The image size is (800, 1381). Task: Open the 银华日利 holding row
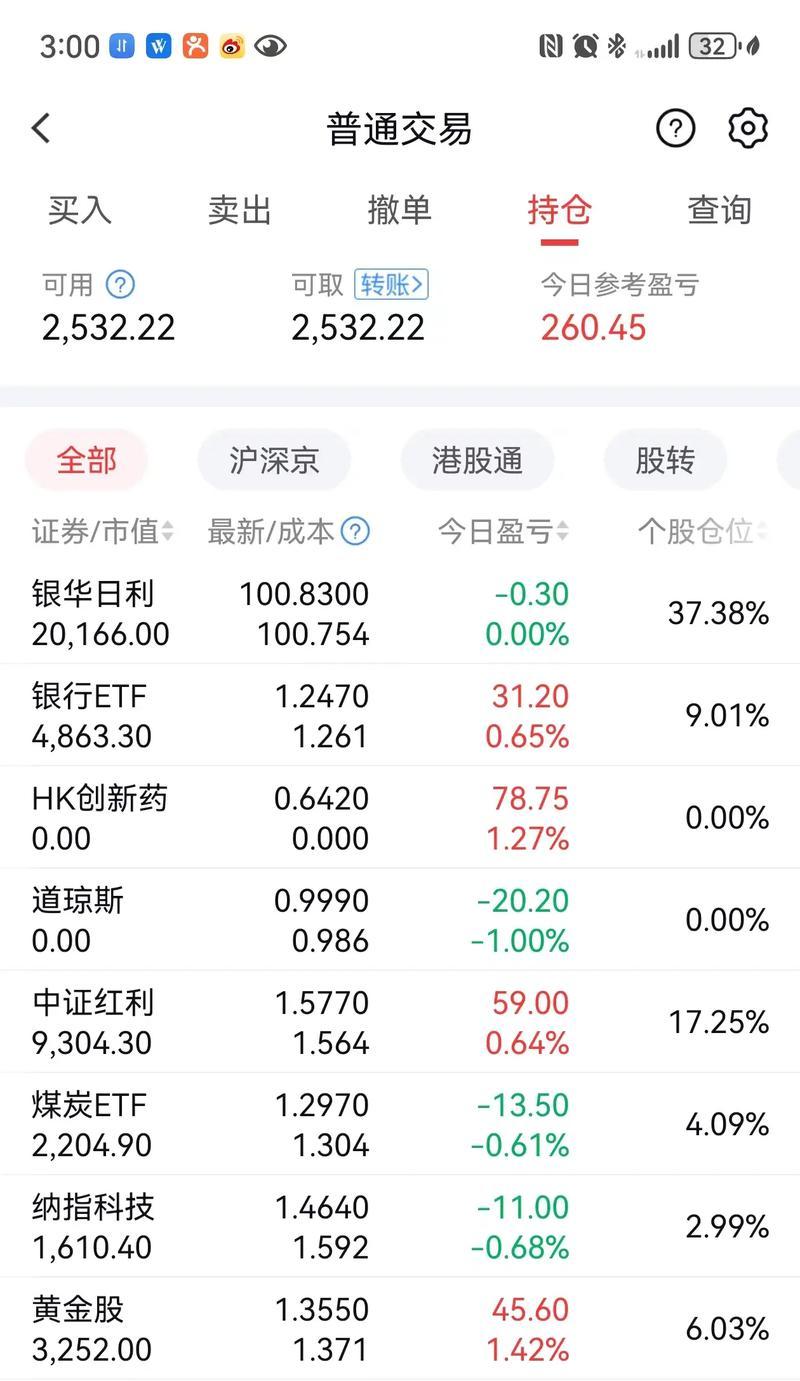click(400, 613)
